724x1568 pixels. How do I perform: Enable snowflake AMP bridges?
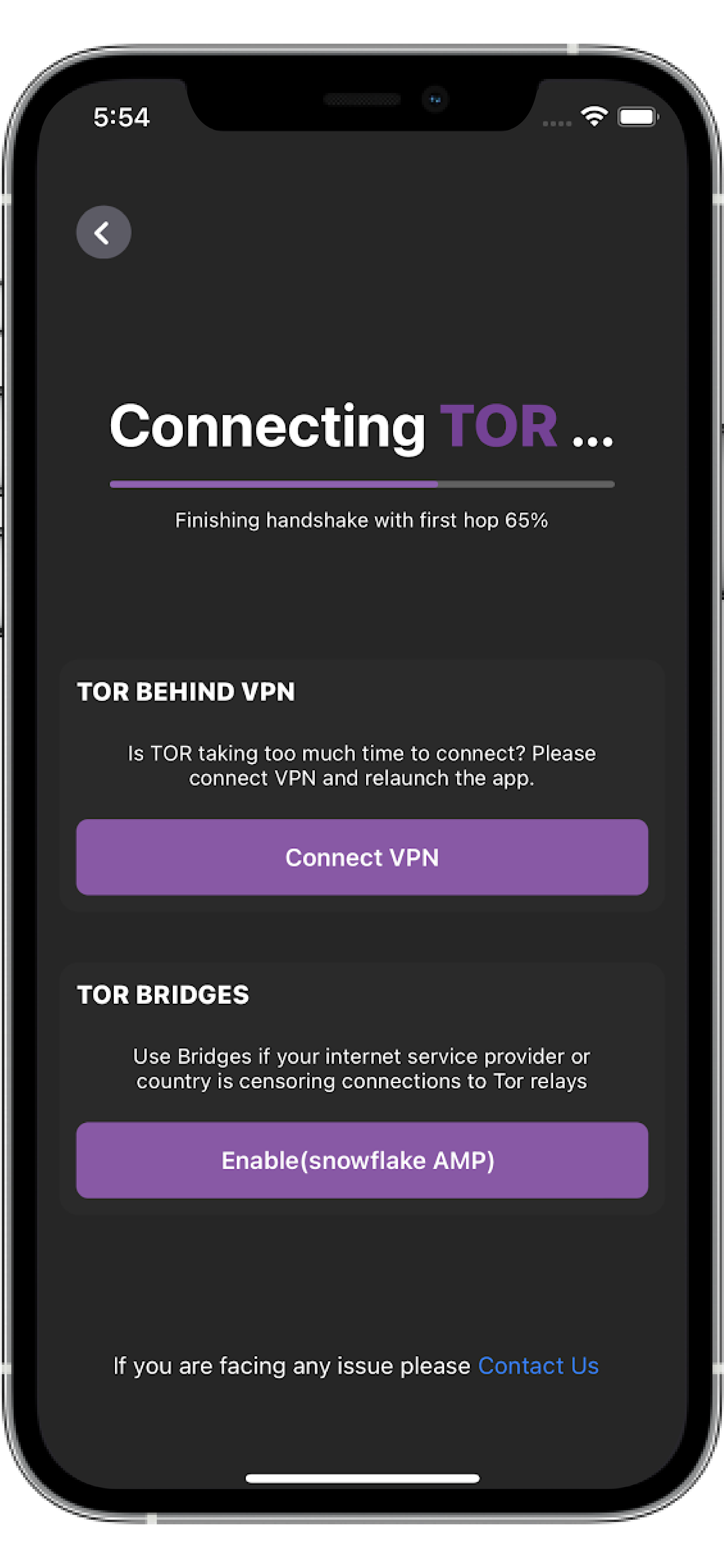[362, 1160]
